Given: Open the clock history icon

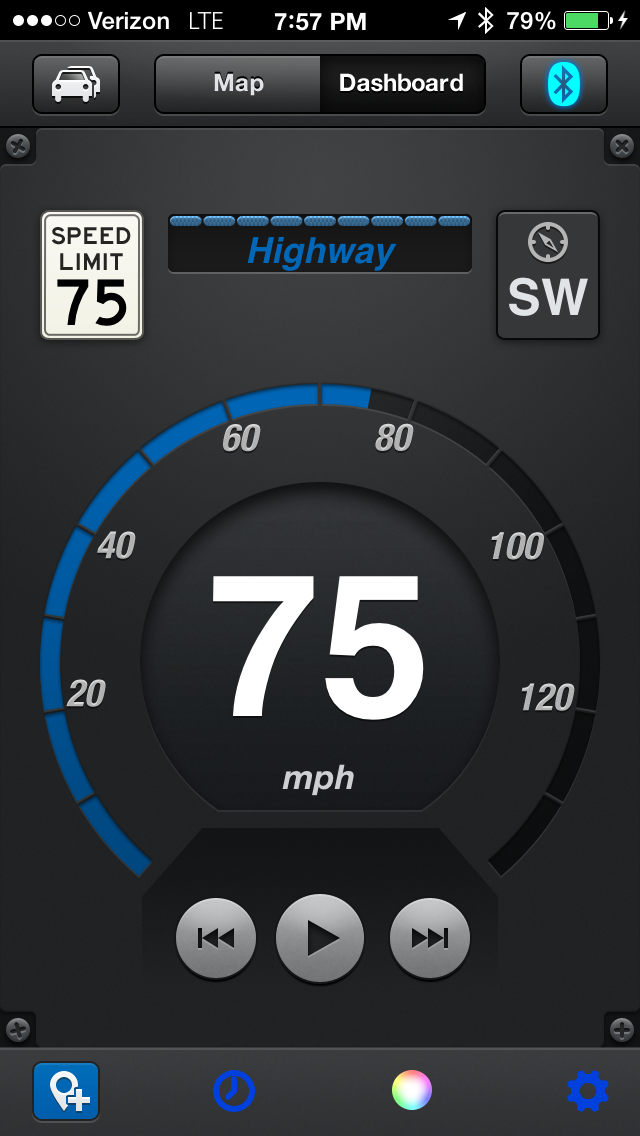Looking at the screenshot, I should point(234,1091).
